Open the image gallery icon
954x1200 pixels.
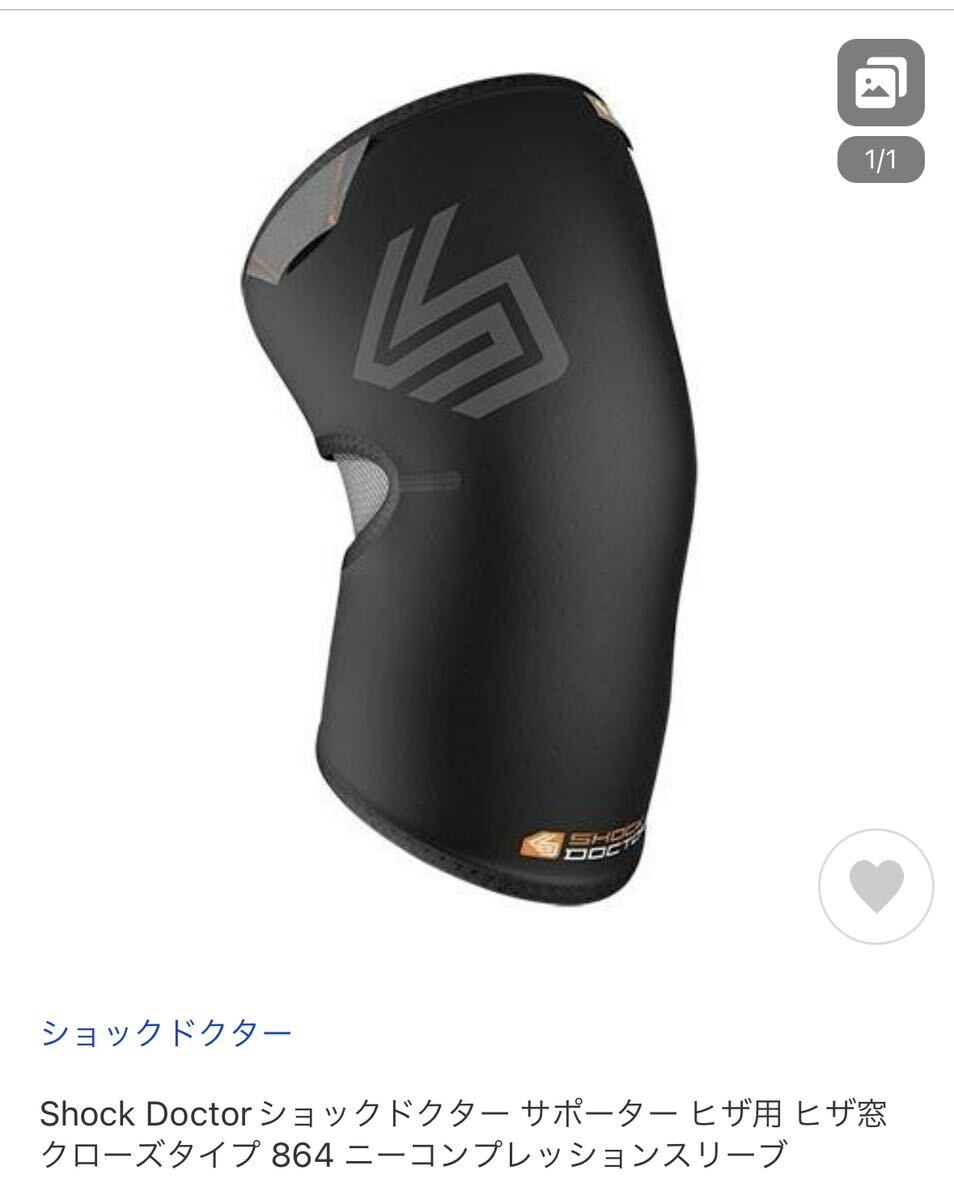pyautogui.click(x=880, y=83)
